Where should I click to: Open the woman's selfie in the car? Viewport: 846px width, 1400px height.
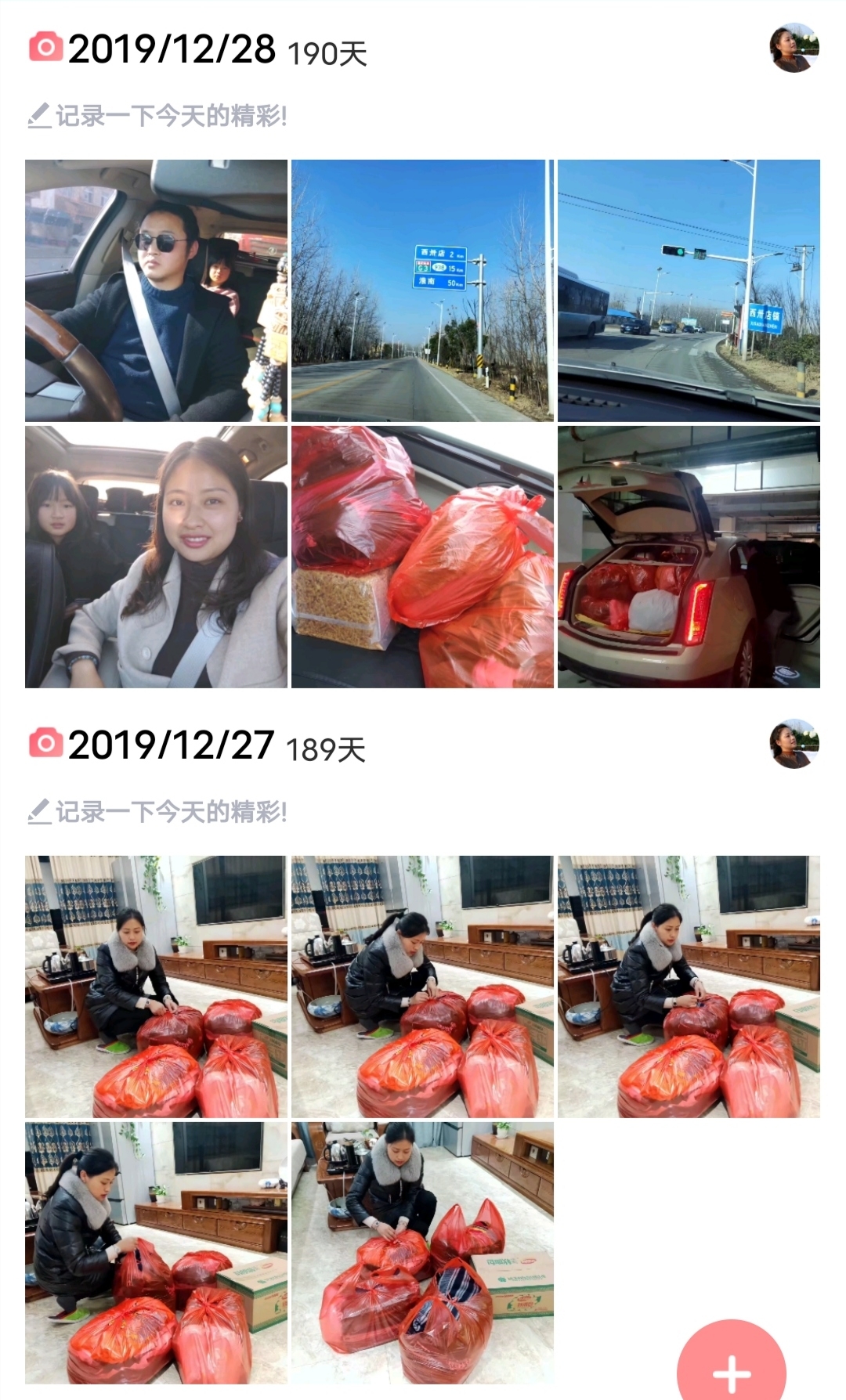[156, 557]
